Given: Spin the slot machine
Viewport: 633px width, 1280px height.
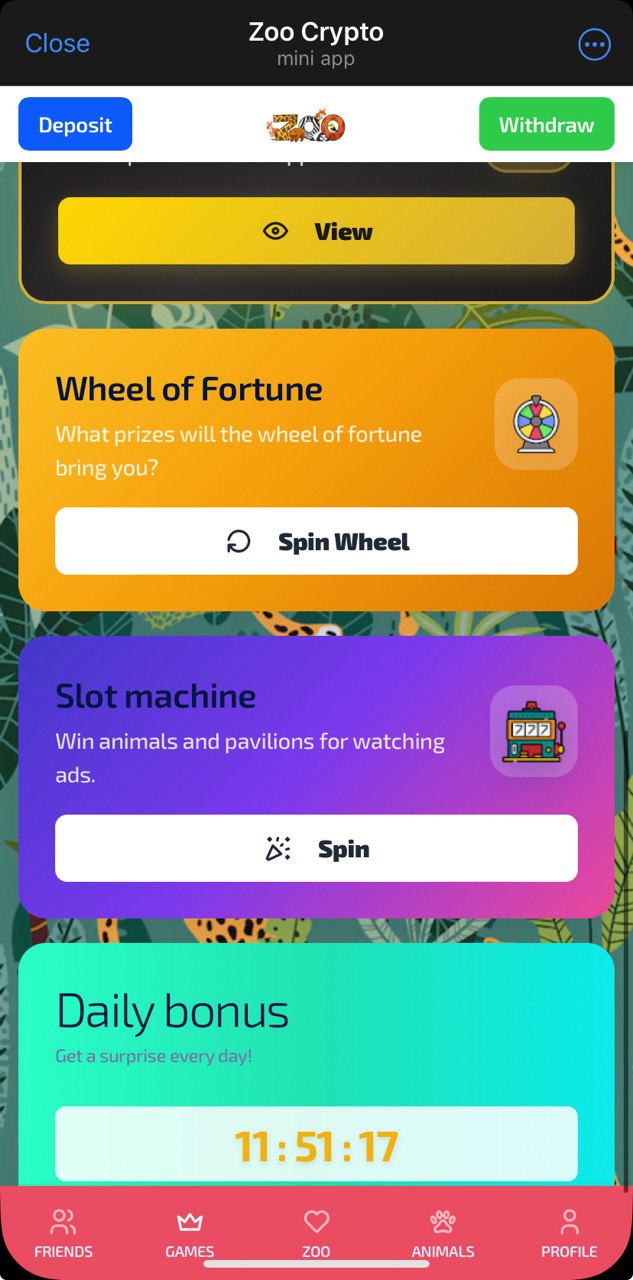Looking at the screenshot, I should pos(316,848).
